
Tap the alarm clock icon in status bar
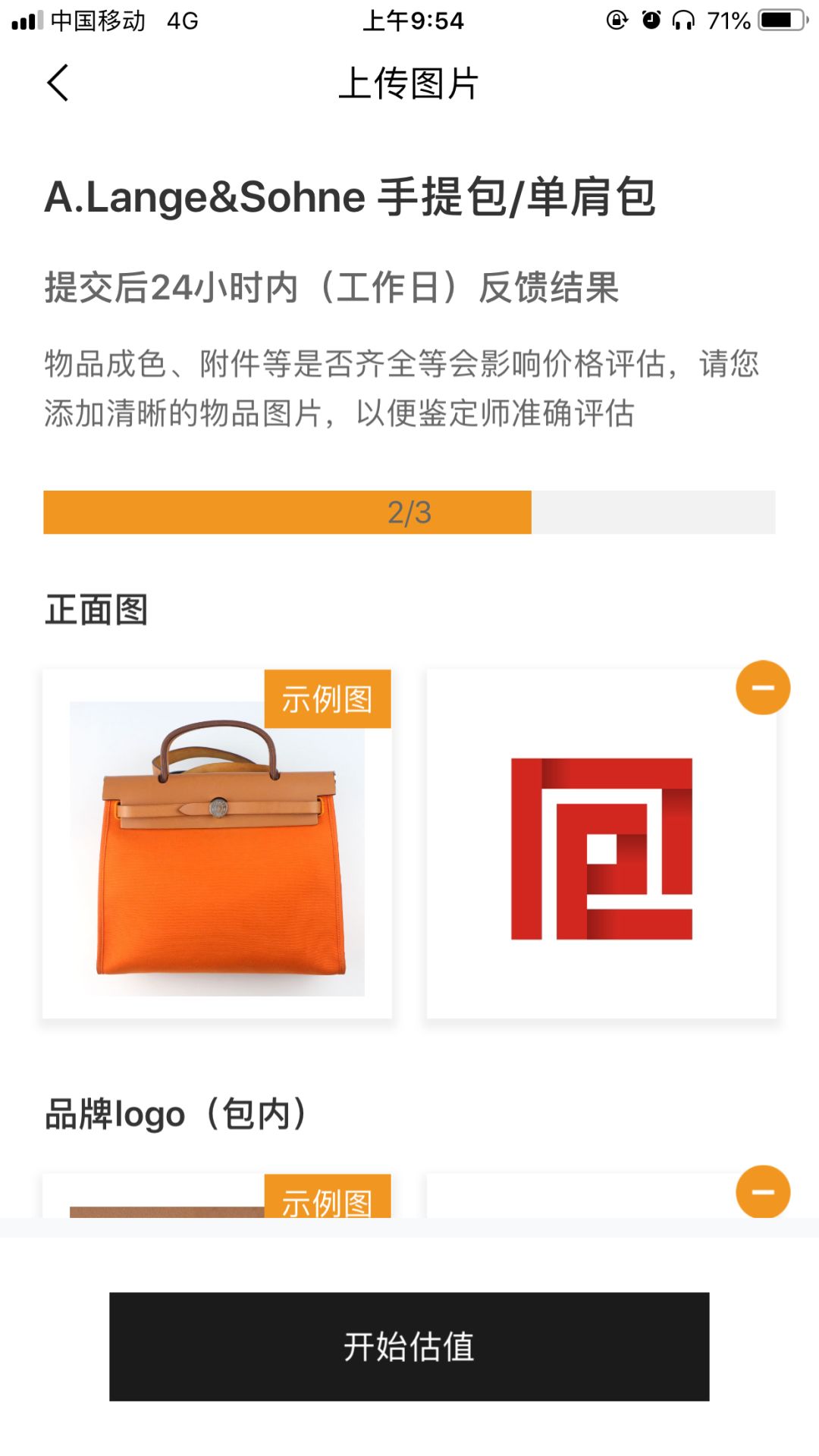pyautogui.click(x=653, y=20)
